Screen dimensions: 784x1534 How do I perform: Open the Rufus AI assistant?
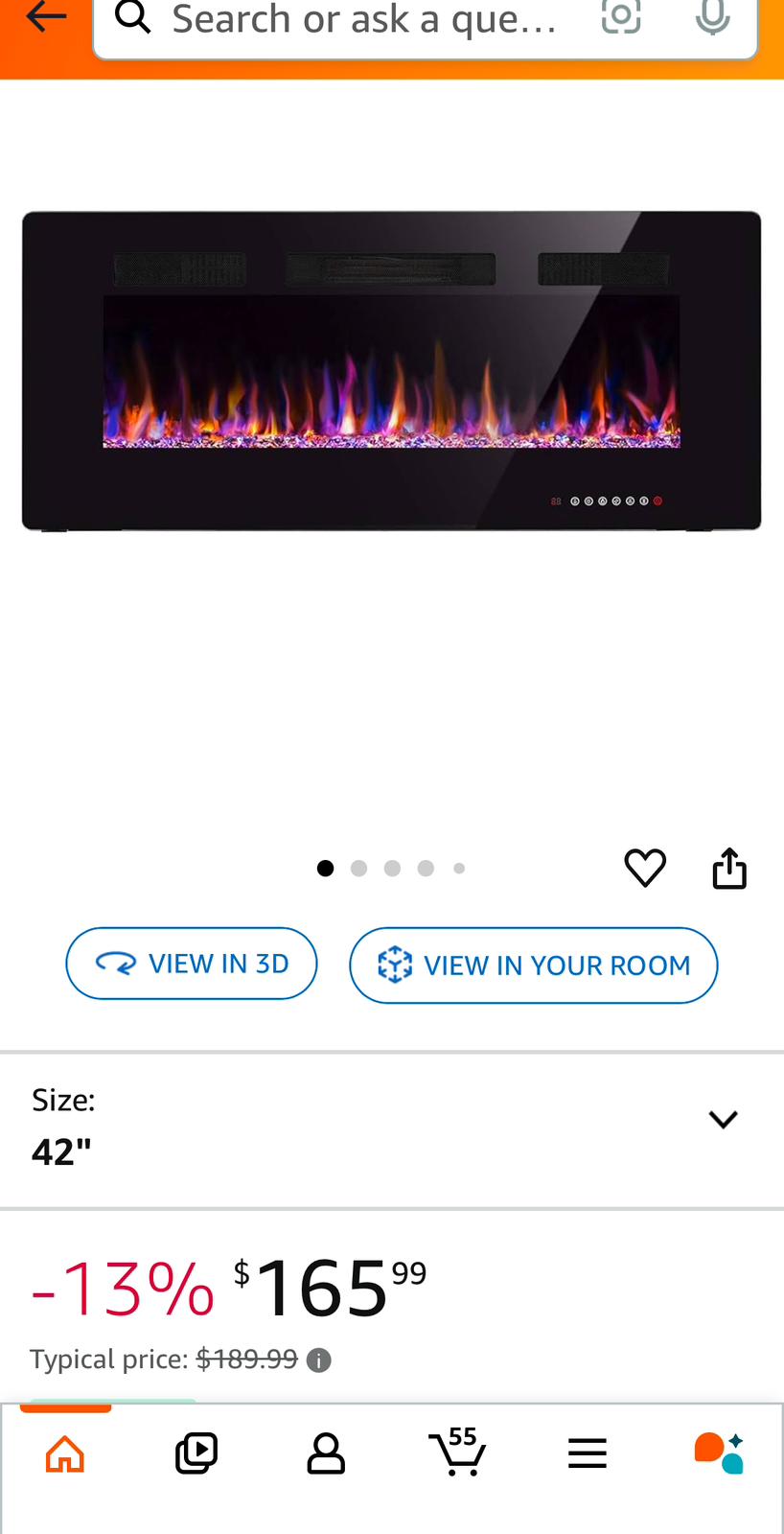(719, 1454)
